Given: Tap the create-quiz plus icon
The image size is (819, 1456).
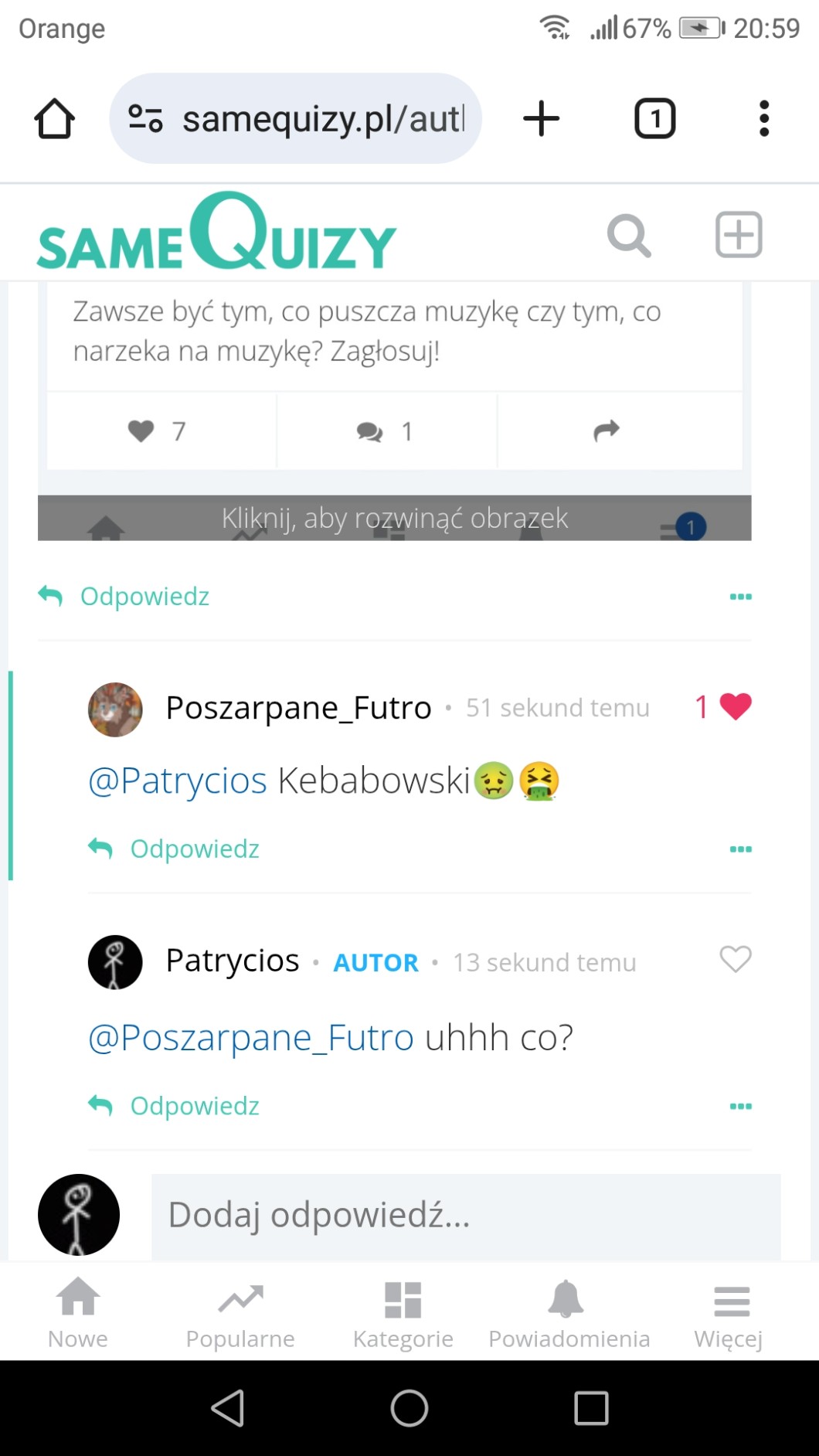Looking at the screenshot, I should tap(738, 234).
